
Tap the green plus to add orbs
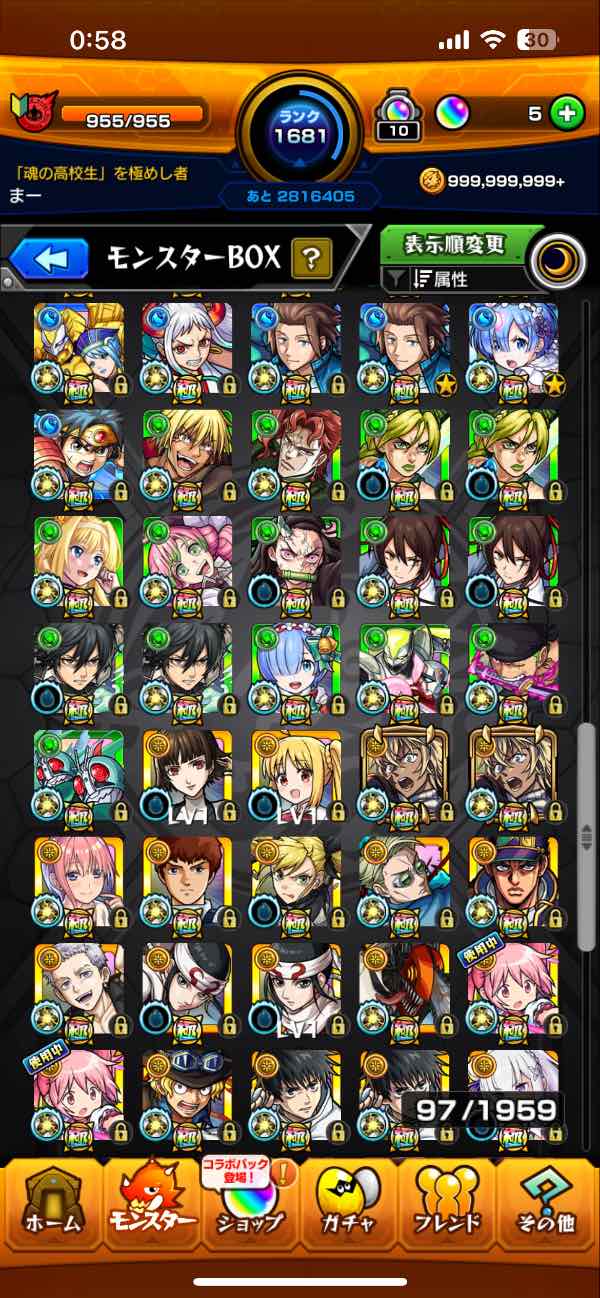click(x=567, y=114)
